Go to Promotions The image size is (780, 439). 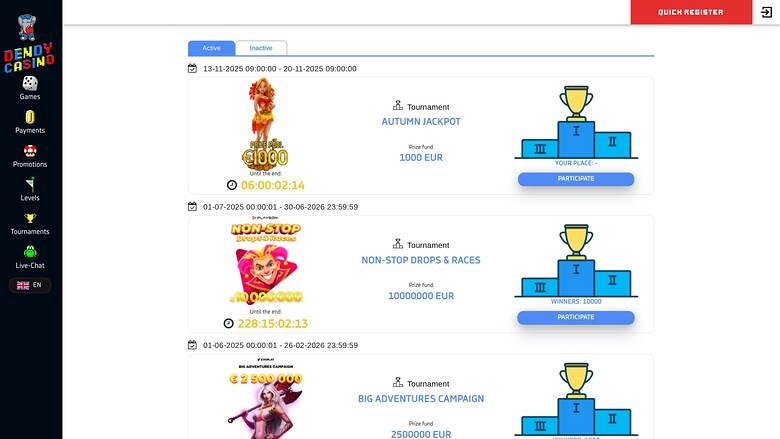pyautogui.click(x=30, y=156)
